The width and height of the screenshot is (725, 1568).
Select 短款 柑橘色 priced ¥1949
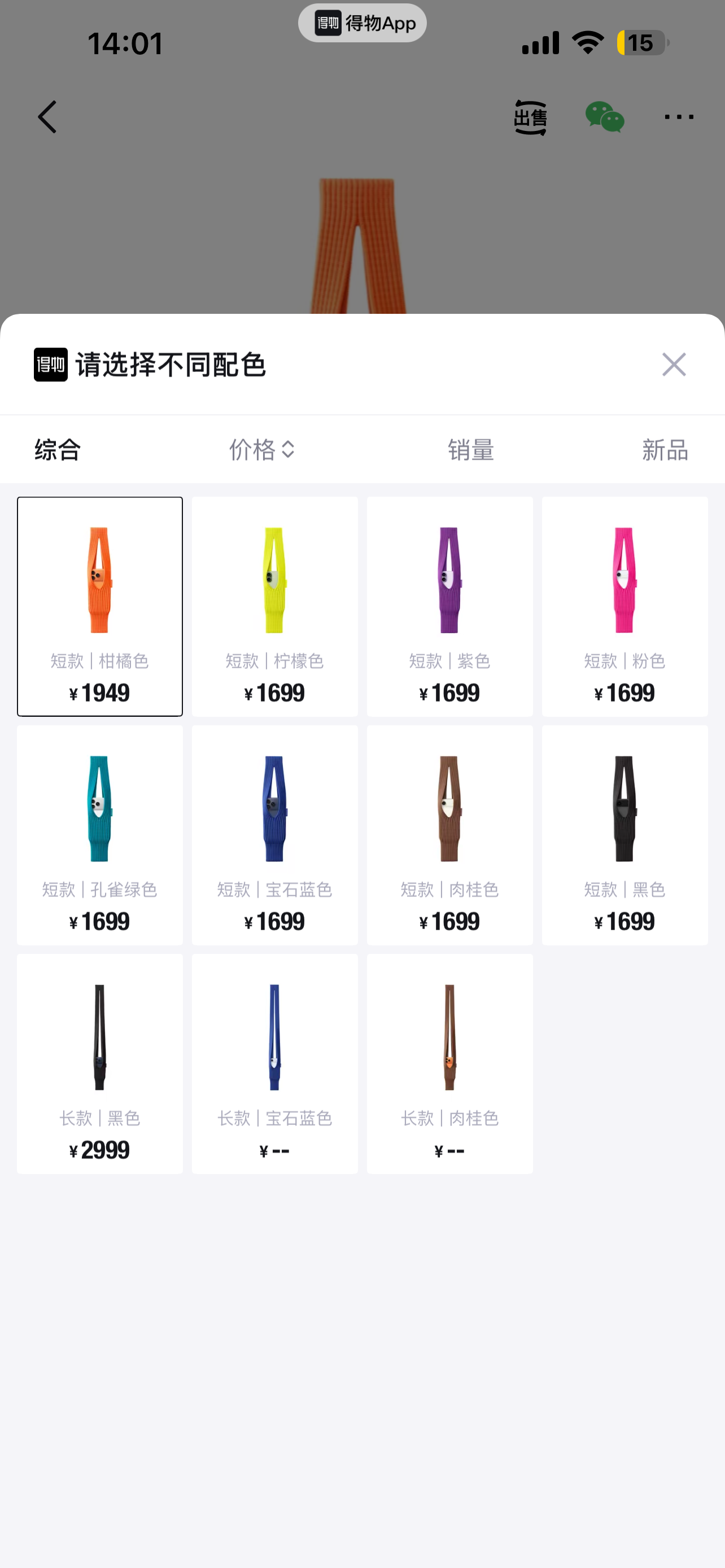100,606
